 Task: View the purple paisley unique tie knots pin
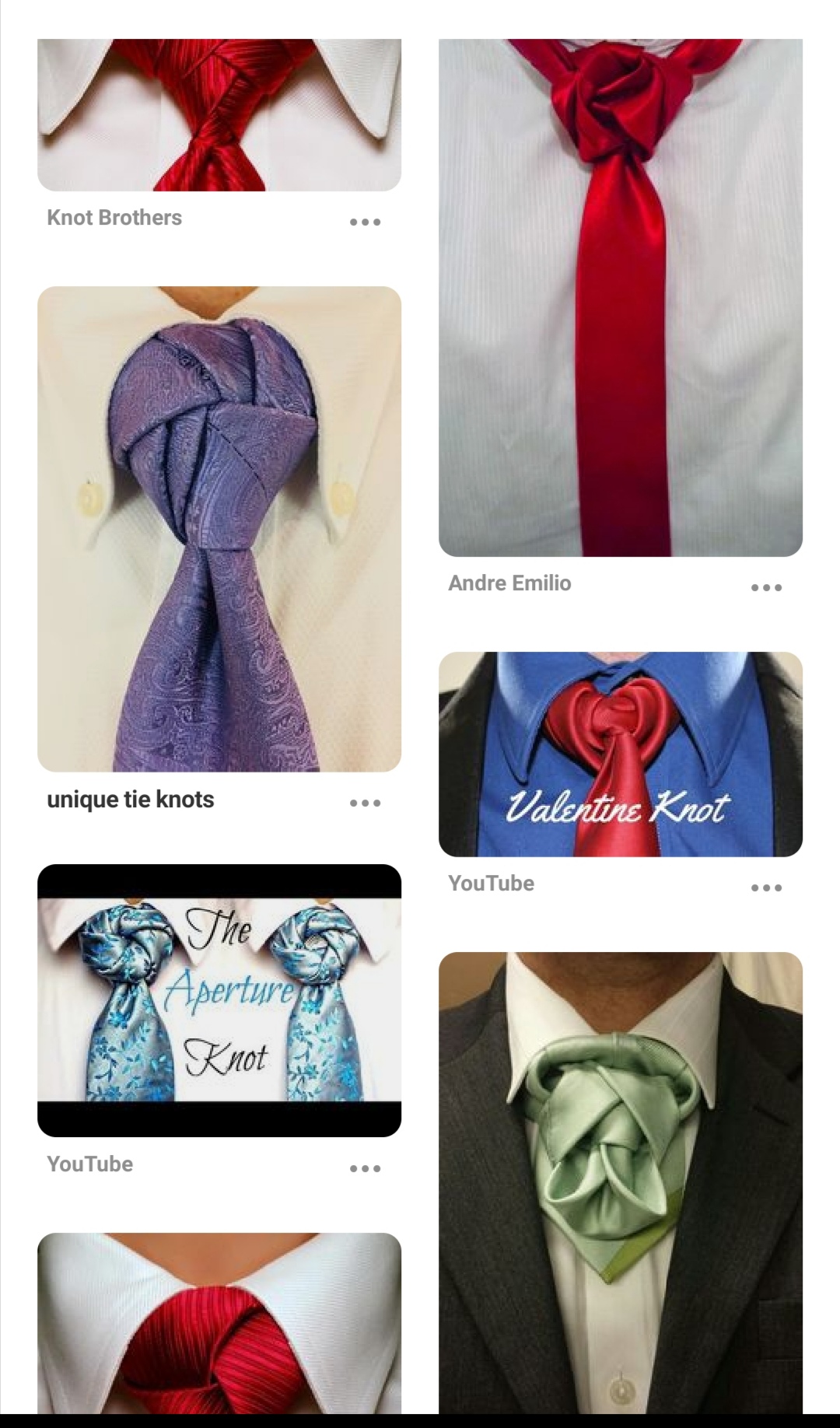point(219,529)
